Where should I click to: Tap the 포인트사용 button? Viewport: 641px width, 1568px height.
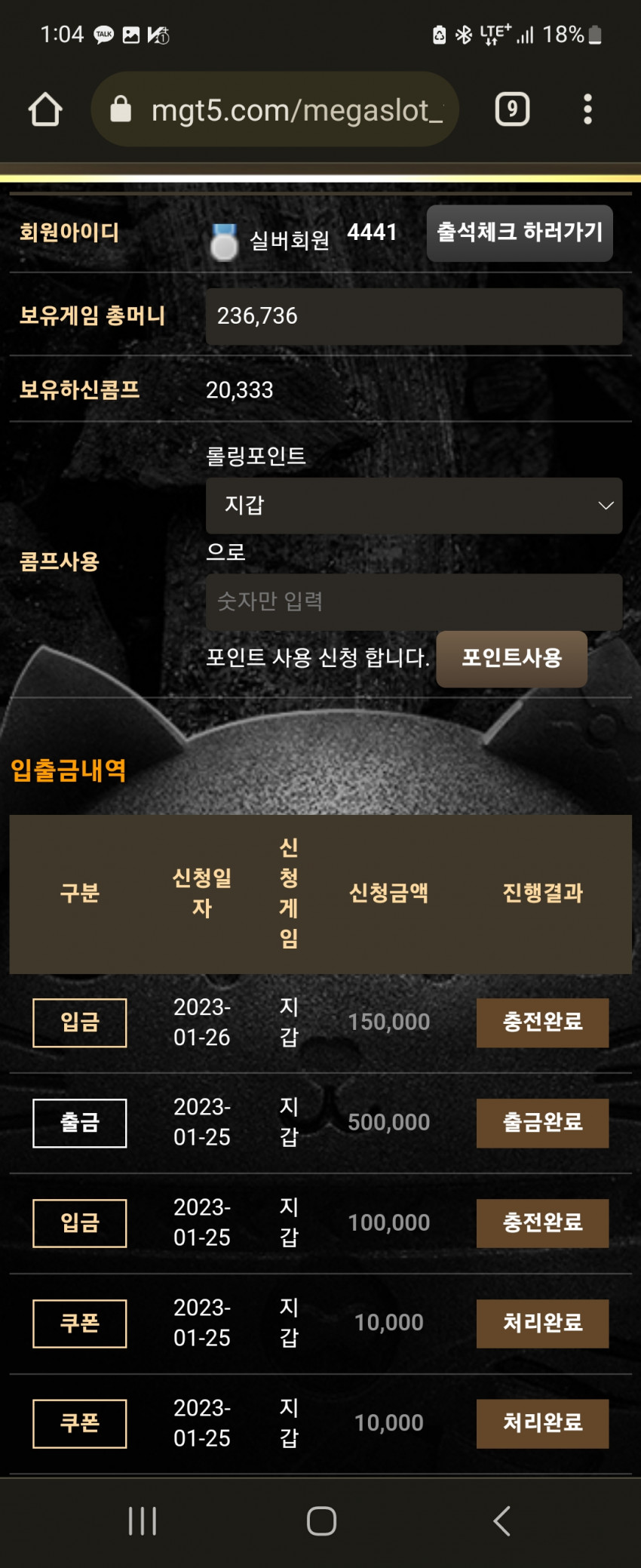pyautogui.click(x=511, y=659)
